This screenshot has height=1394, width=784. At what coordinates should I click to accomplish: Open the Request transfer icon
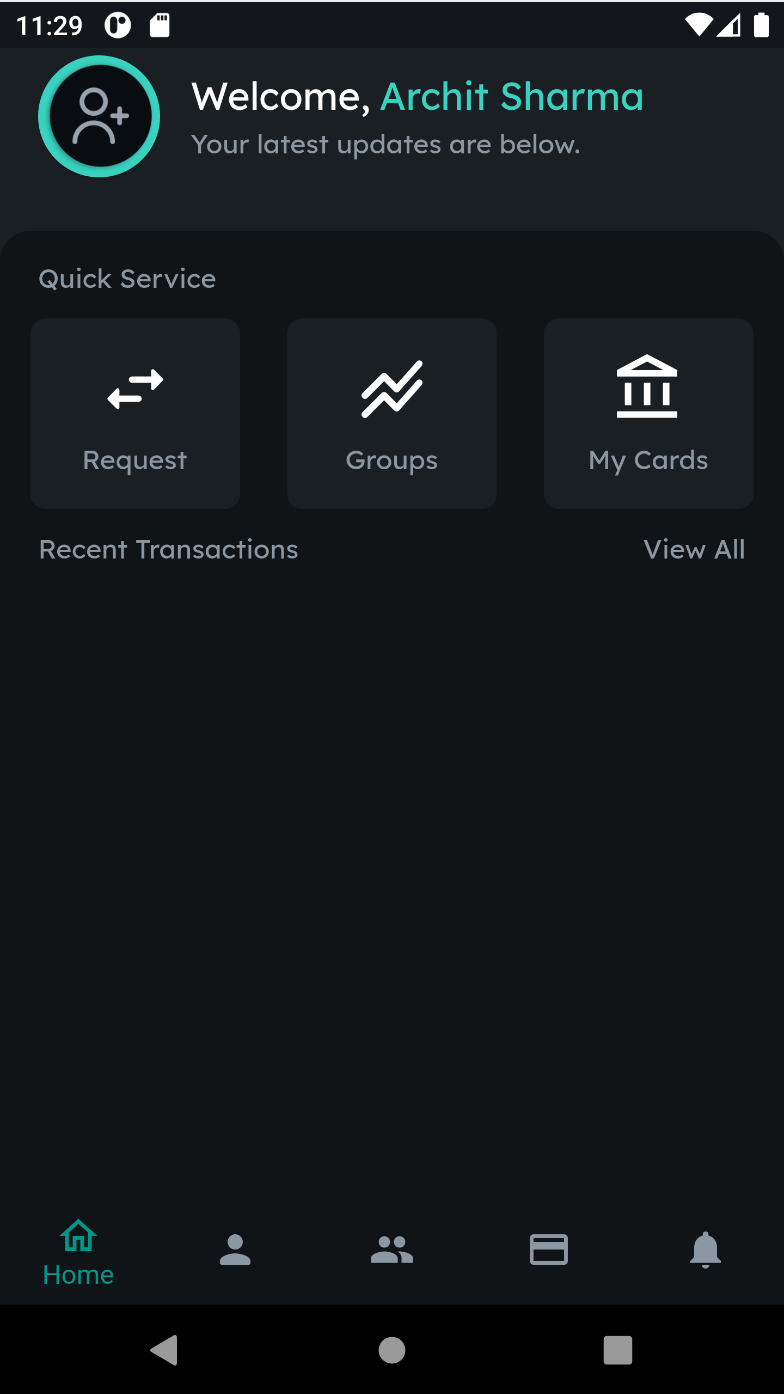[x=135, y=389]
